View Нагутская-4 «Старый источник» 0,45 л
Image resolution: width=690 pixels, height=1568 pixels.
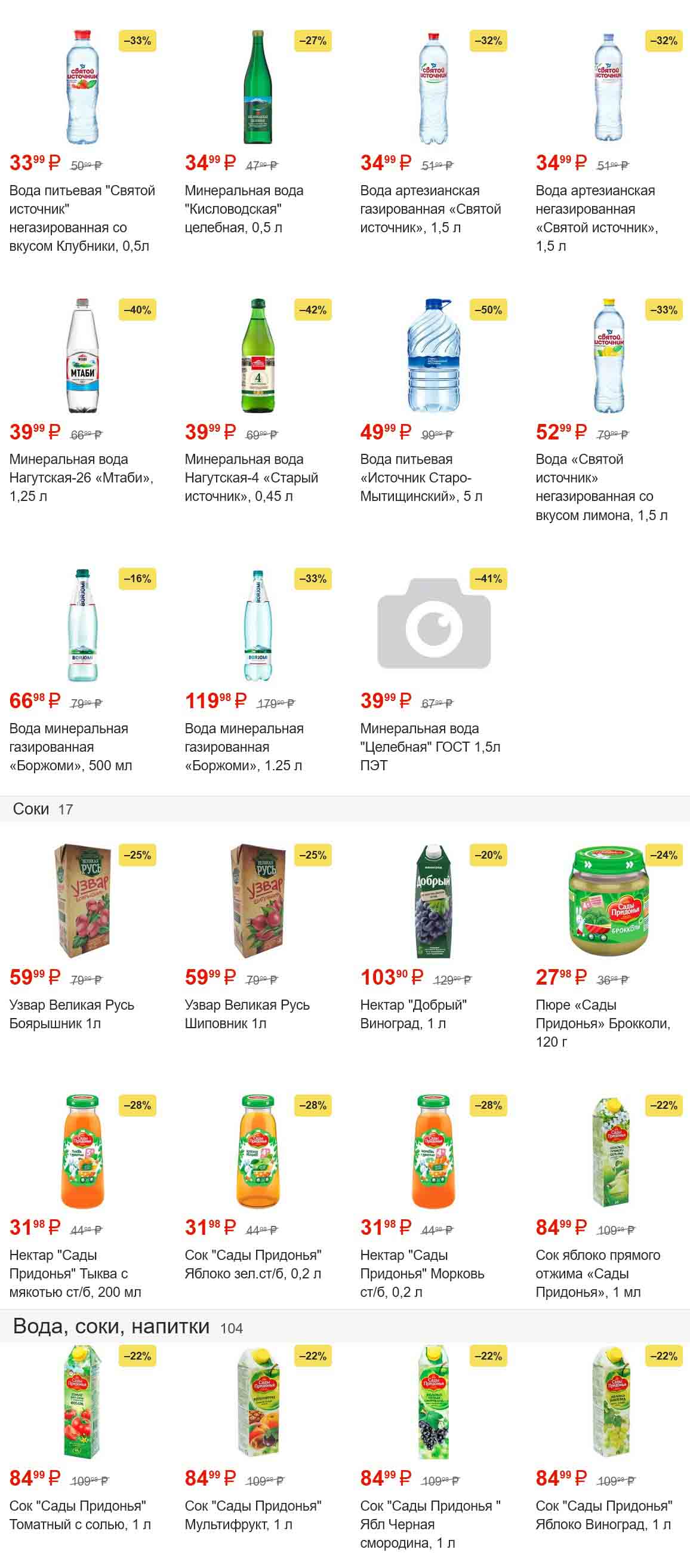pyautogui.click(x=251, y=477)
